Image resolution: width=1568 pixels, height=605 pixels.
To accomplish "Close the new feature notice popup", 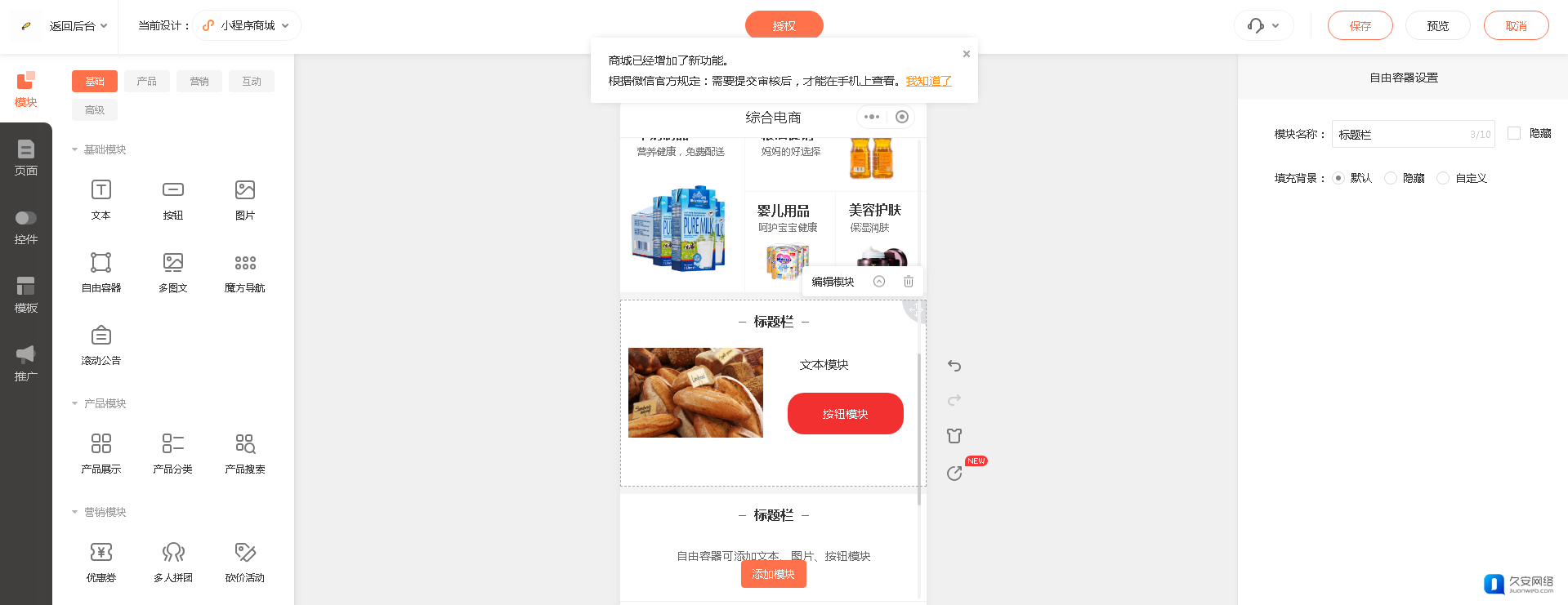I will 967,54.
